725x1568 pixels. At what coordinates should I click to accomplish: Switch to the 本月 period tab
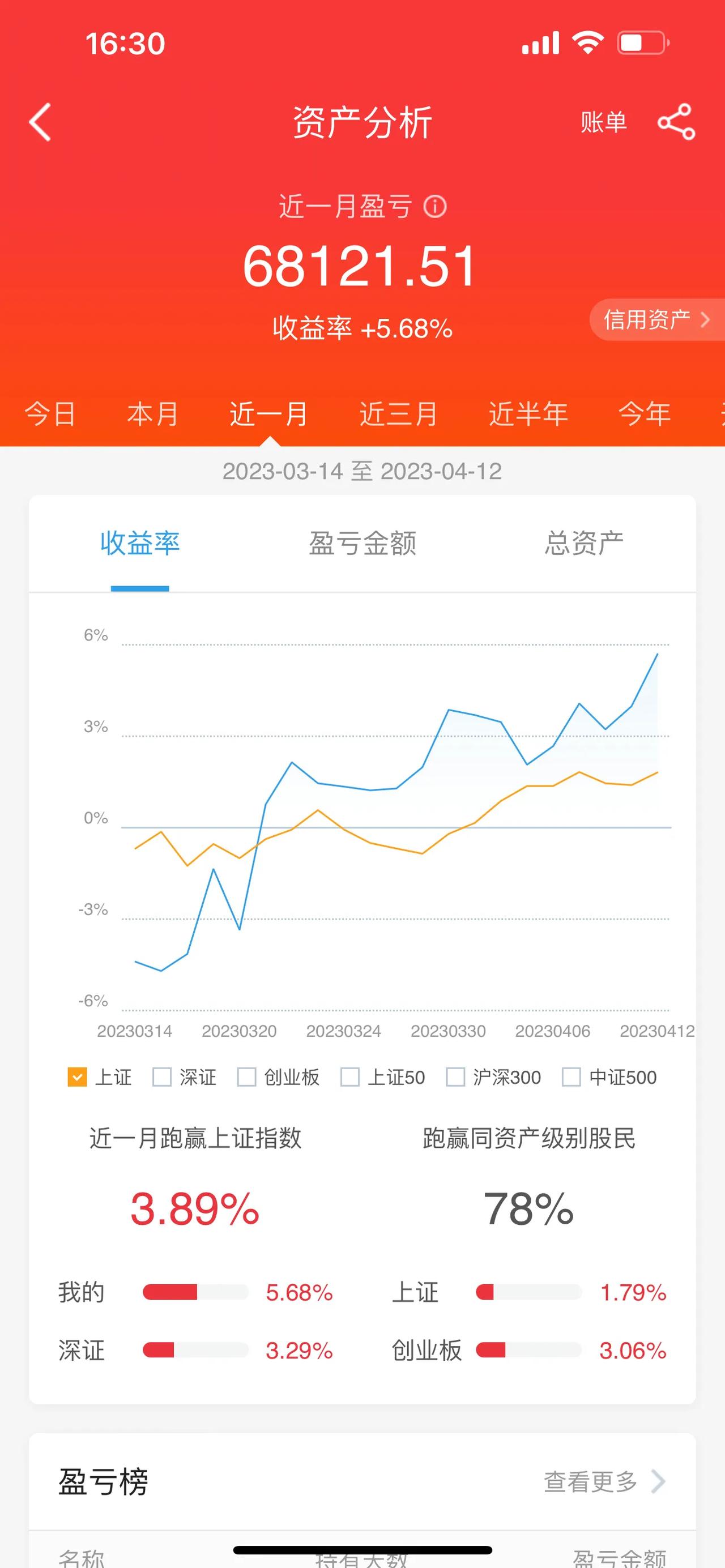152,414
